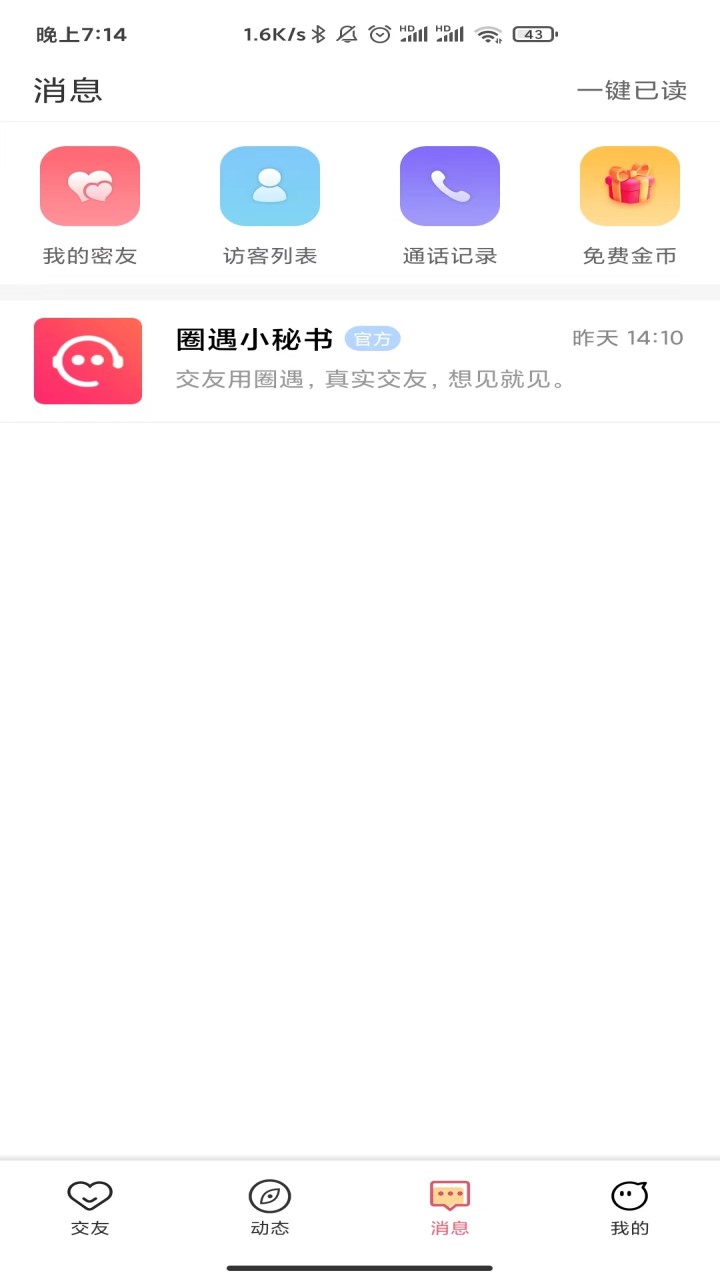Screen dimensions: 720x1280
Task: Tap 一键已读 to mark all read
Action: click(x=631, y=91)
